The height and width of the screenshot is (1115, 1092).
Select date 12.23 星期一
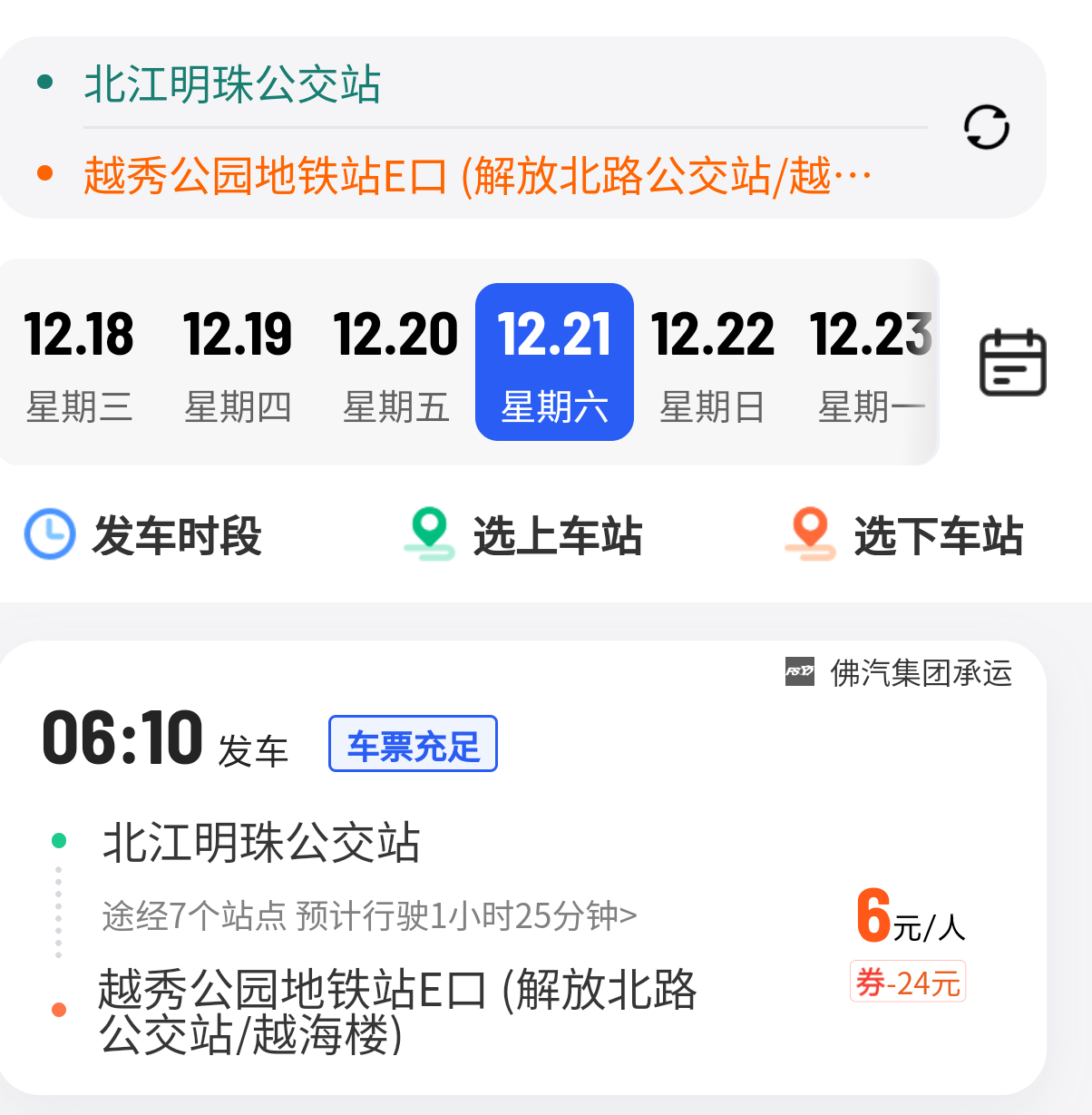point(869,363)
